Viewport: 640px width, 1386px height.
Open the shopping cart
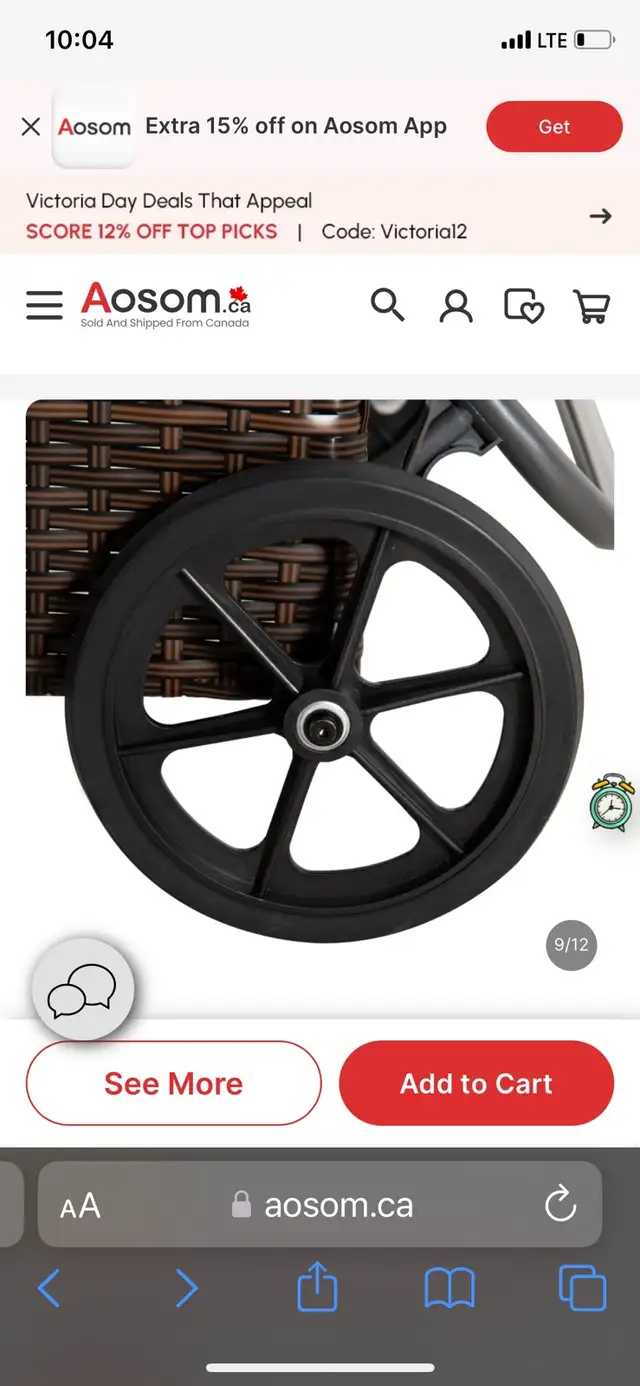coord(591,306)
